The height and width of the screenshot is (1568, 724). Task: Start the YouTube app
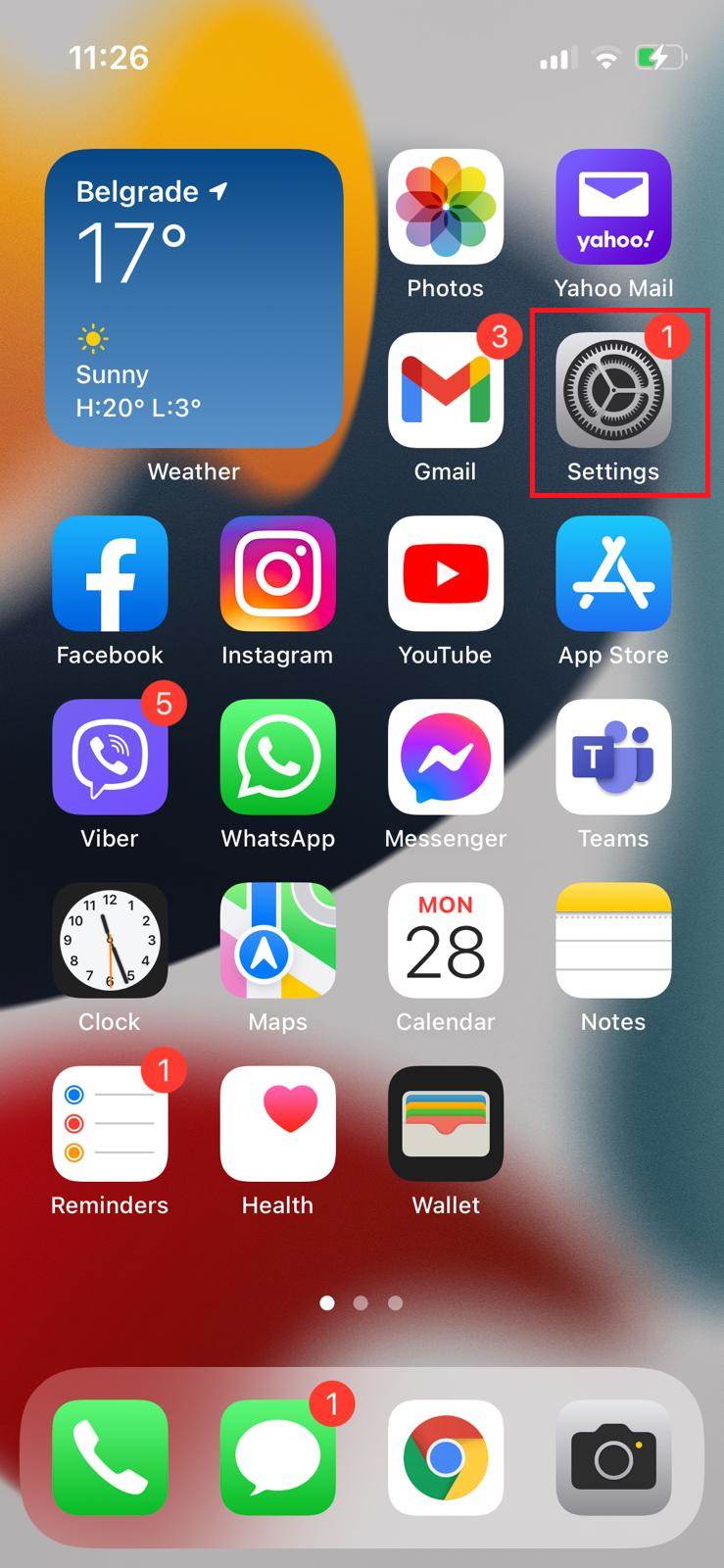point(446,573)
